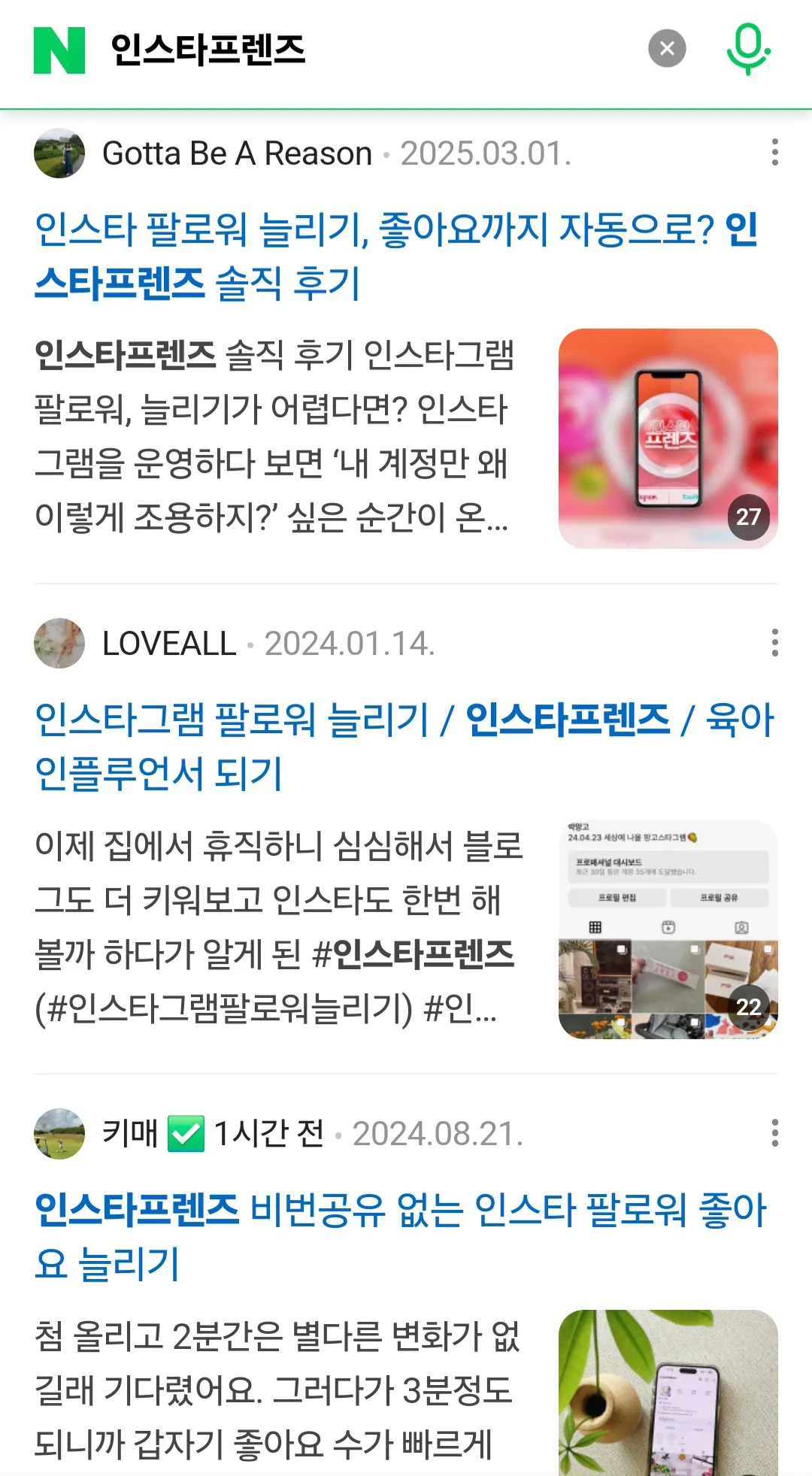Open more options for the 키매 post

coord(774,1133)
